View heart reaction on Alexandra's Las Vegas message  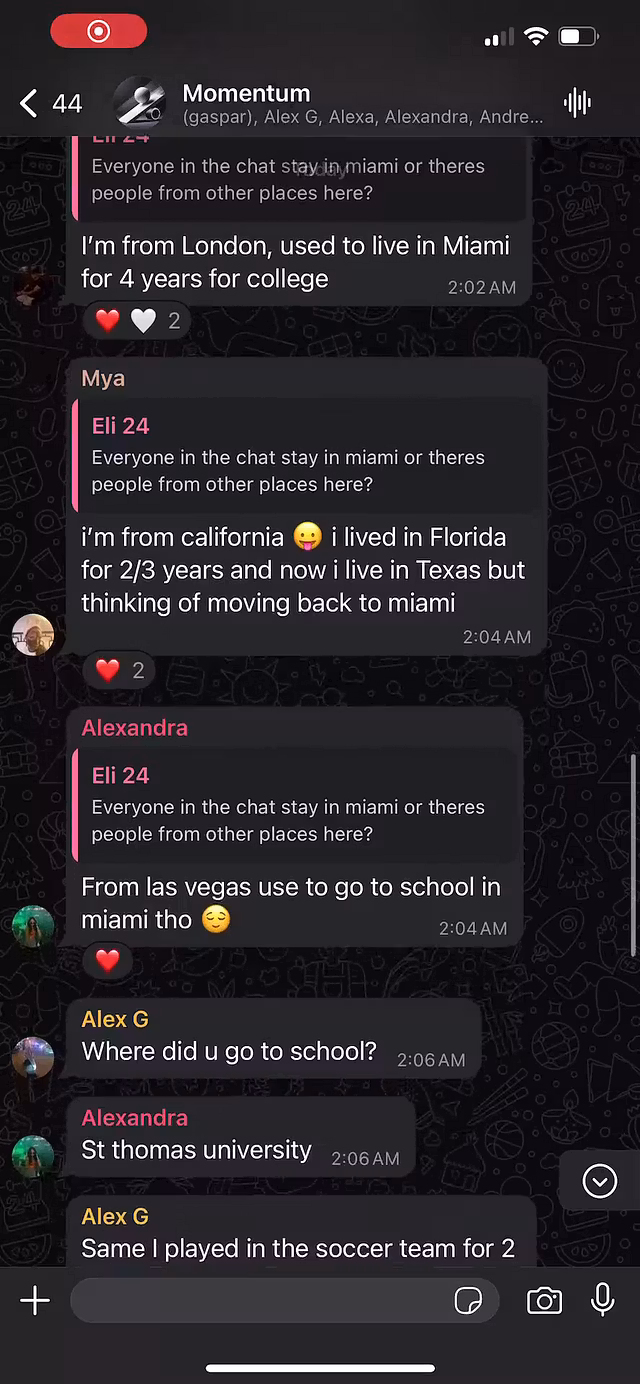(x=108, y=961)
